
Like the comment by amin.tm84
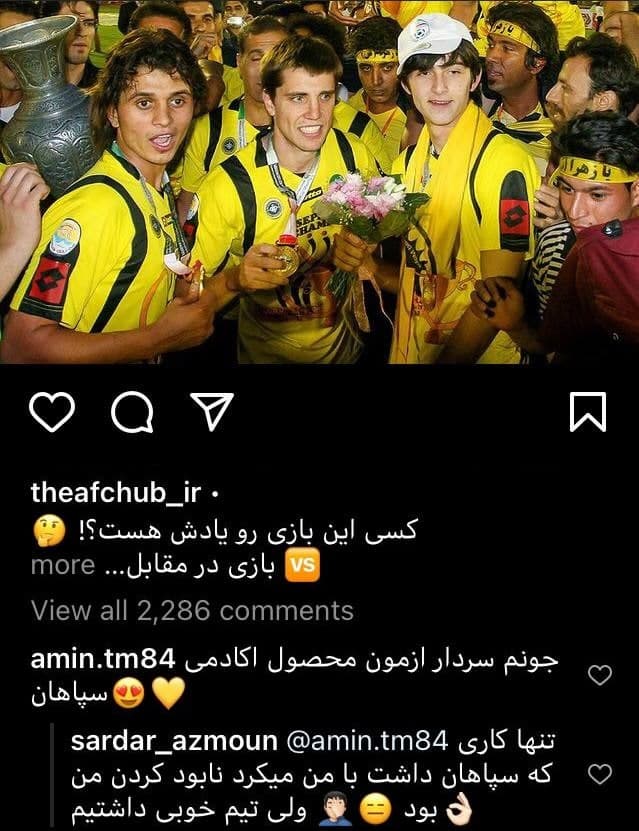point(599,676)
